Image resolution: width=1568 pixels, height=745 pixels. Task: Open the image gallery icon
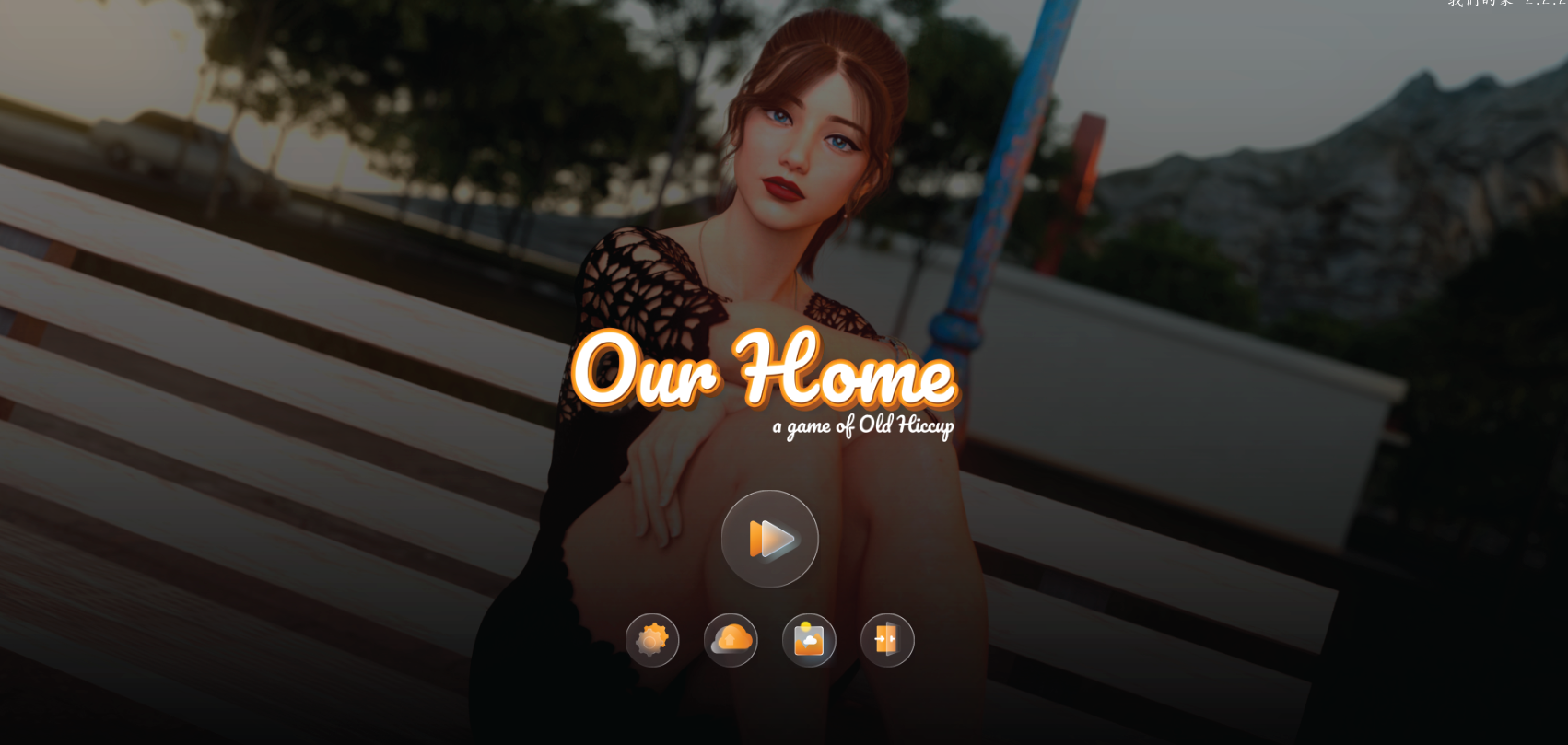pos(809,640)
